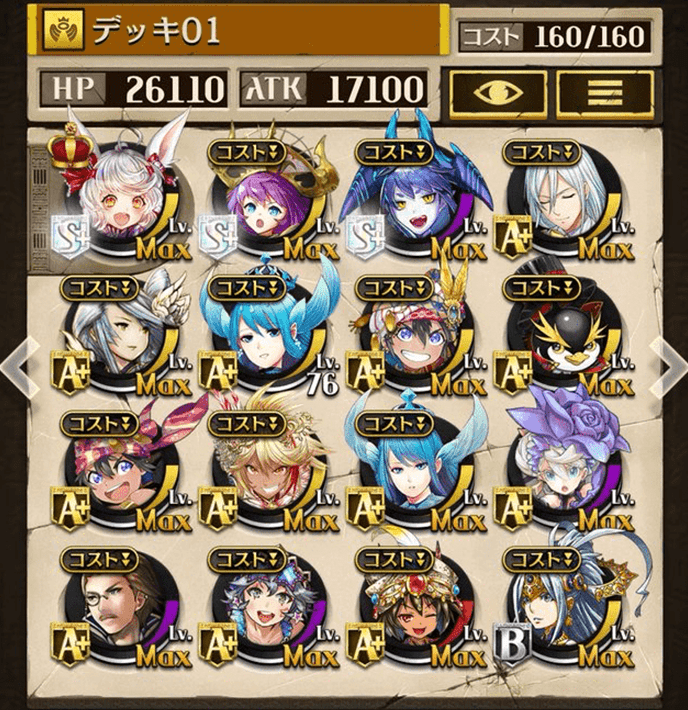Open the list menu button
This screenshot has height=710, width=688.
(597, 92)
